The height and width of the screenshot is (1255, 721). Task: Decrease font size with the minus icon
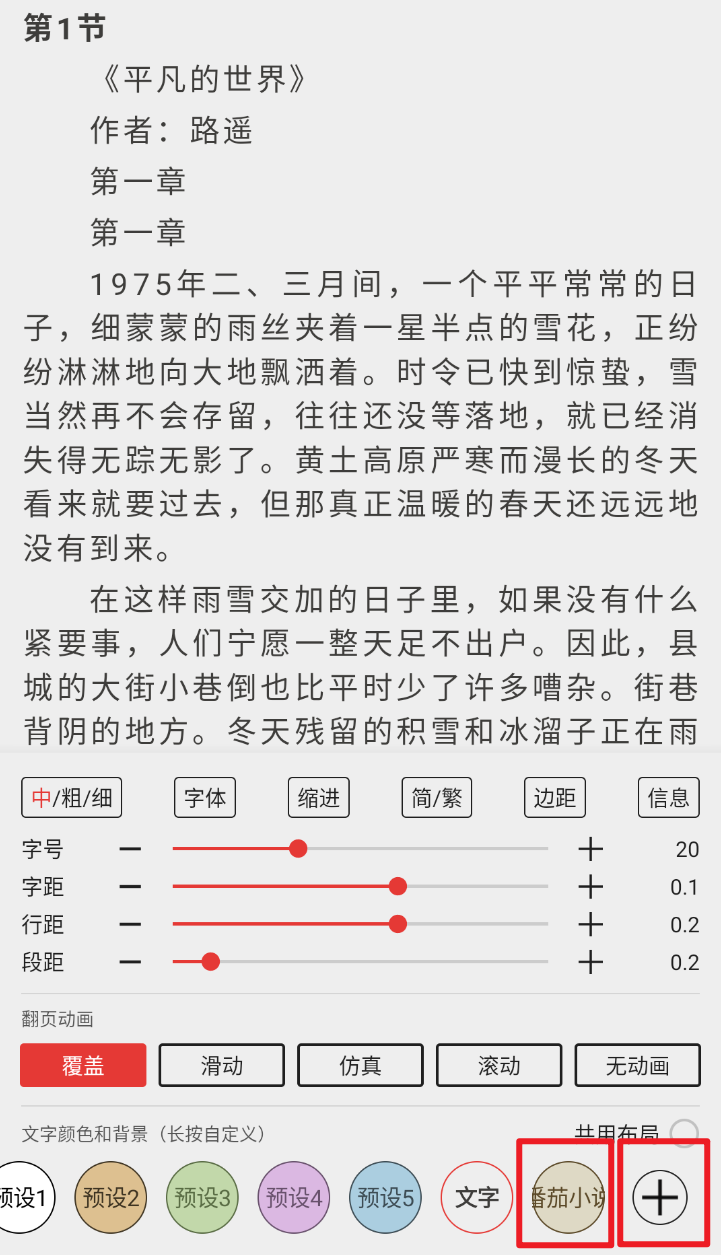coord(130,848)
